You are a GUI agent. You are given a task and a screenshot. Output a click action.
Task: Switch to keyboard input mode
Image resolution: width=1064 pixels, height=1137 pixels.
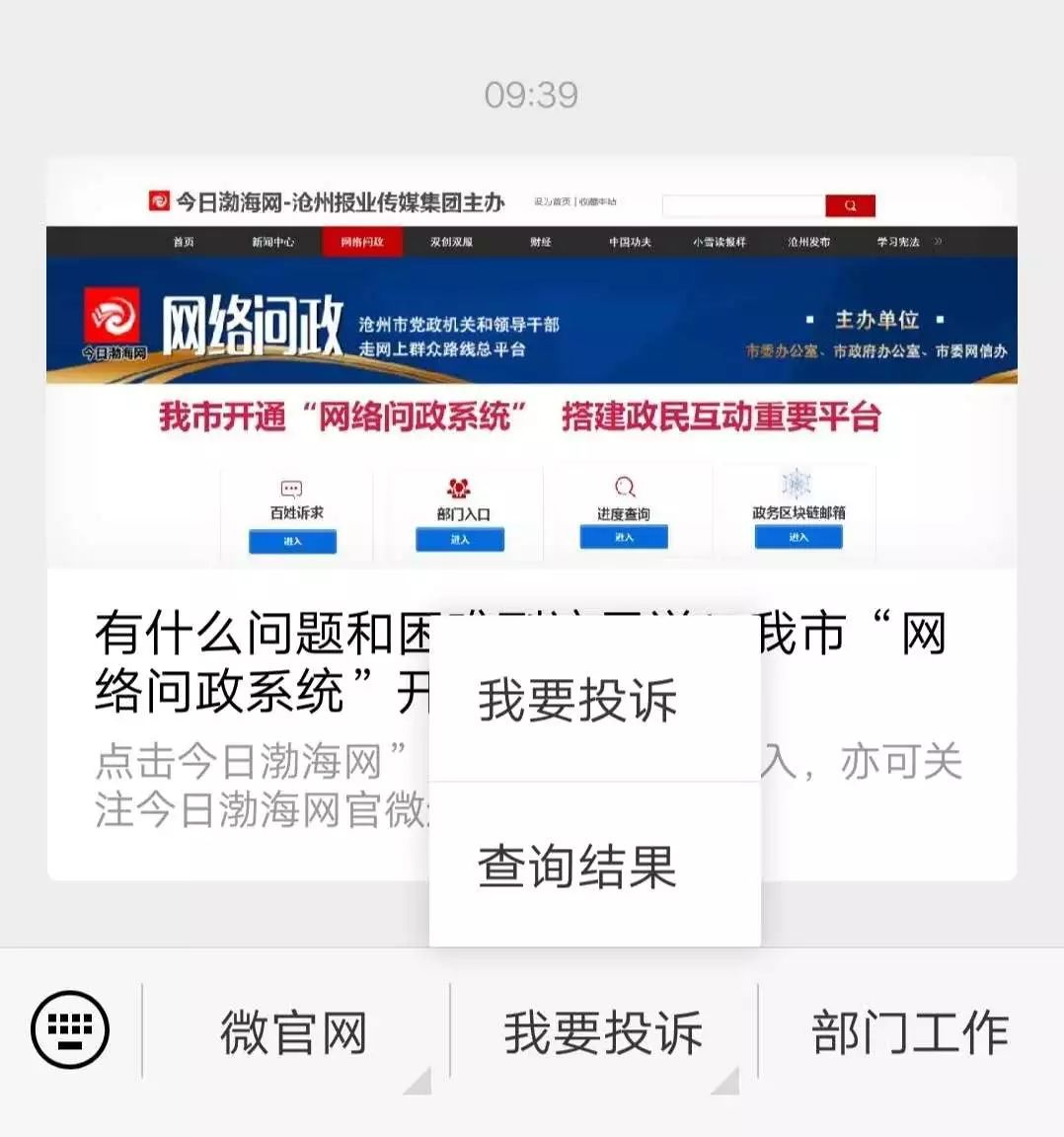70,1031
